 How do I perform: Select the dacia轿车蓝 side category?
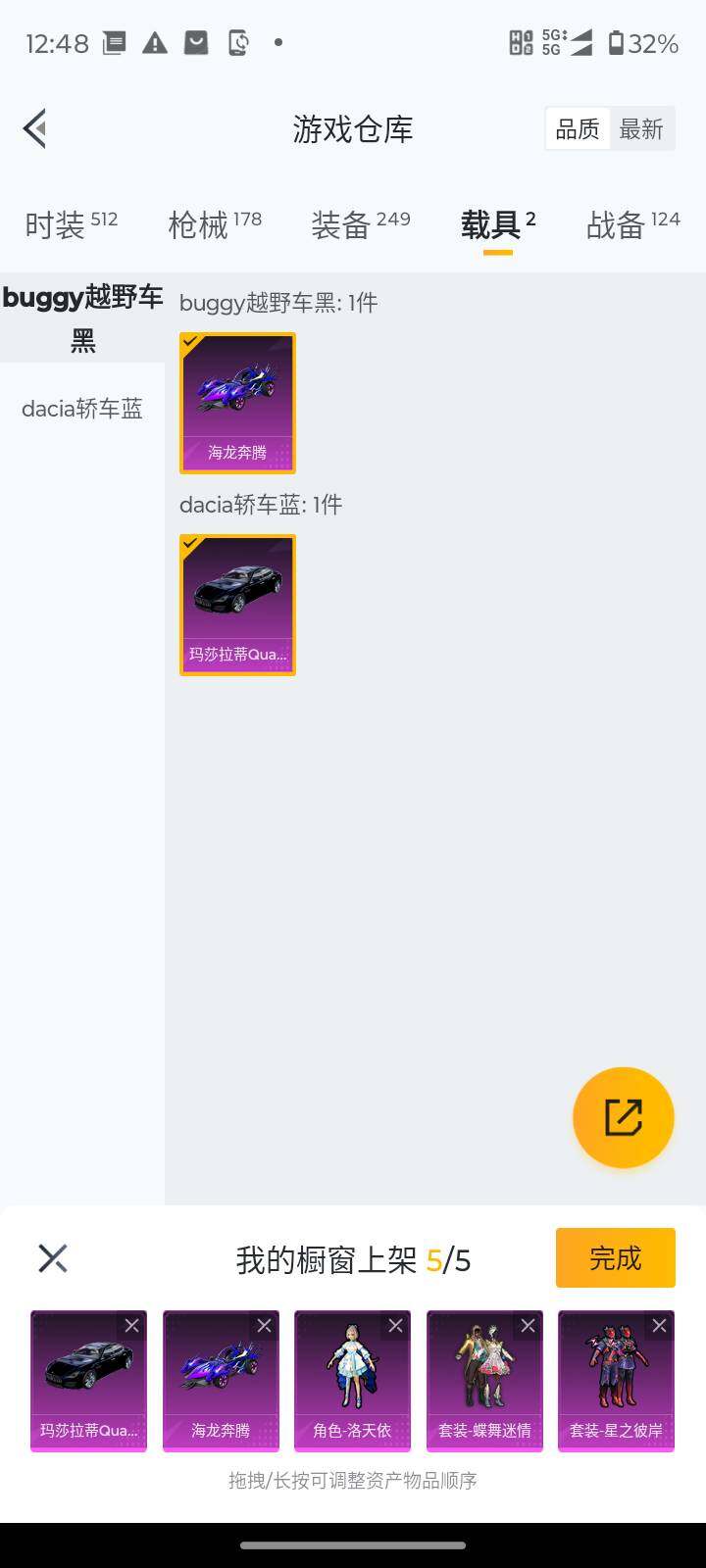(82, 409)
